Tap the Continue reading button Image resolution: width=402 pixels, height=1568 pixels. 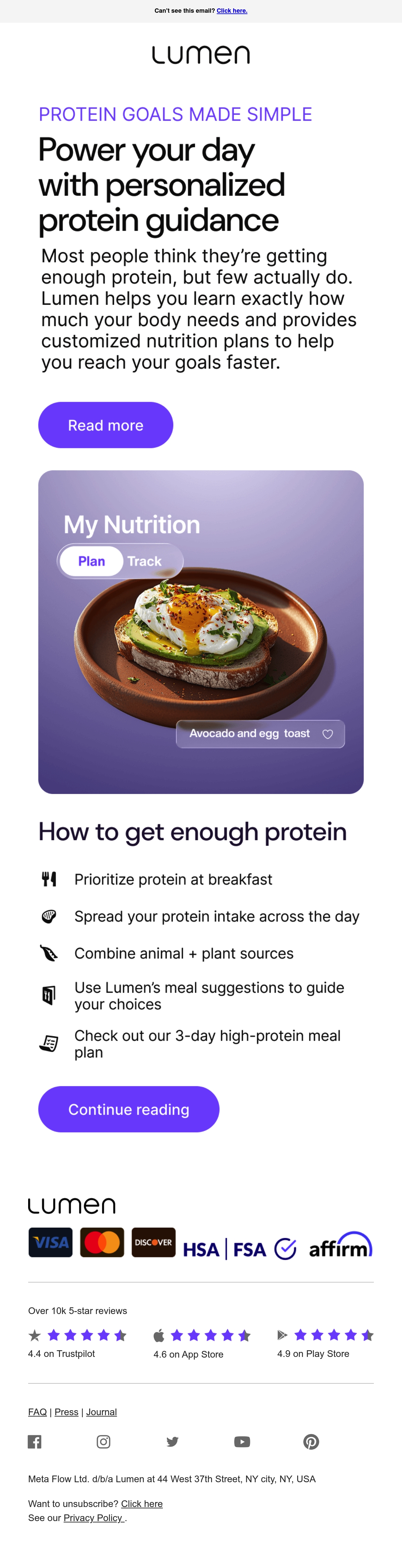(129, 1109)
